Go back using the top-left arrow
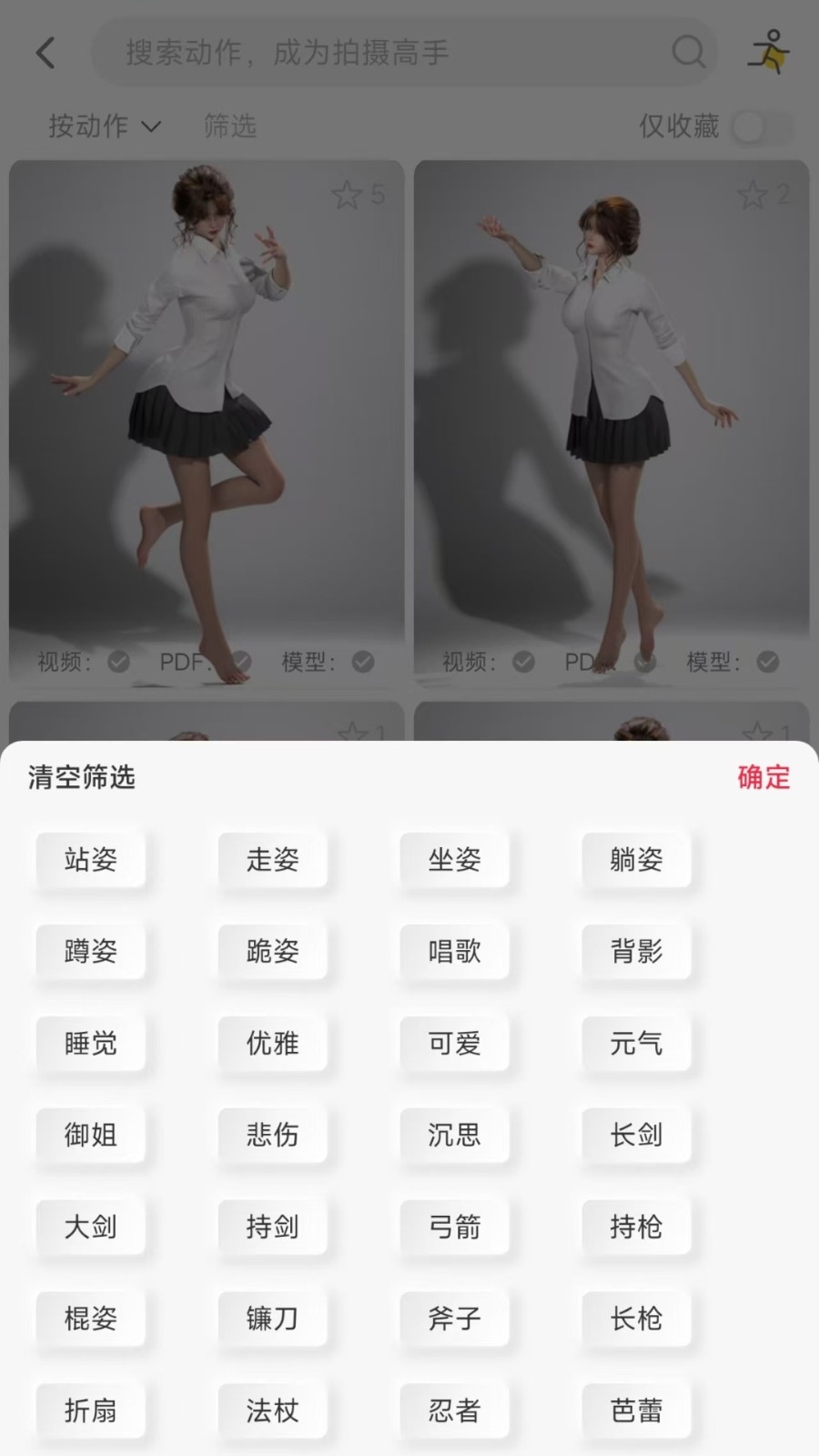819x1456 pixels. 45,53
